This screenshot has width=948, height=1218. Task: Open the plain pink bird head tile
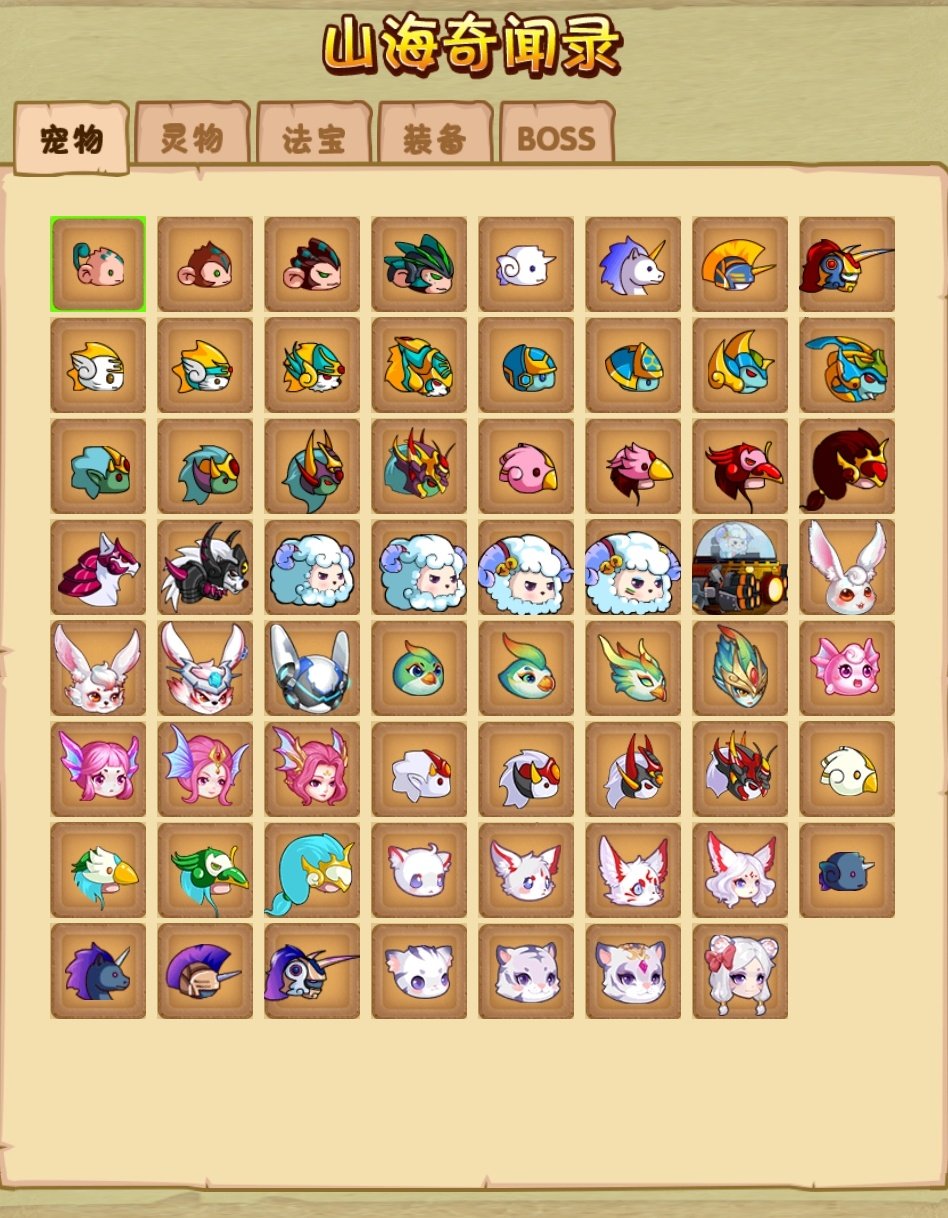526,466
